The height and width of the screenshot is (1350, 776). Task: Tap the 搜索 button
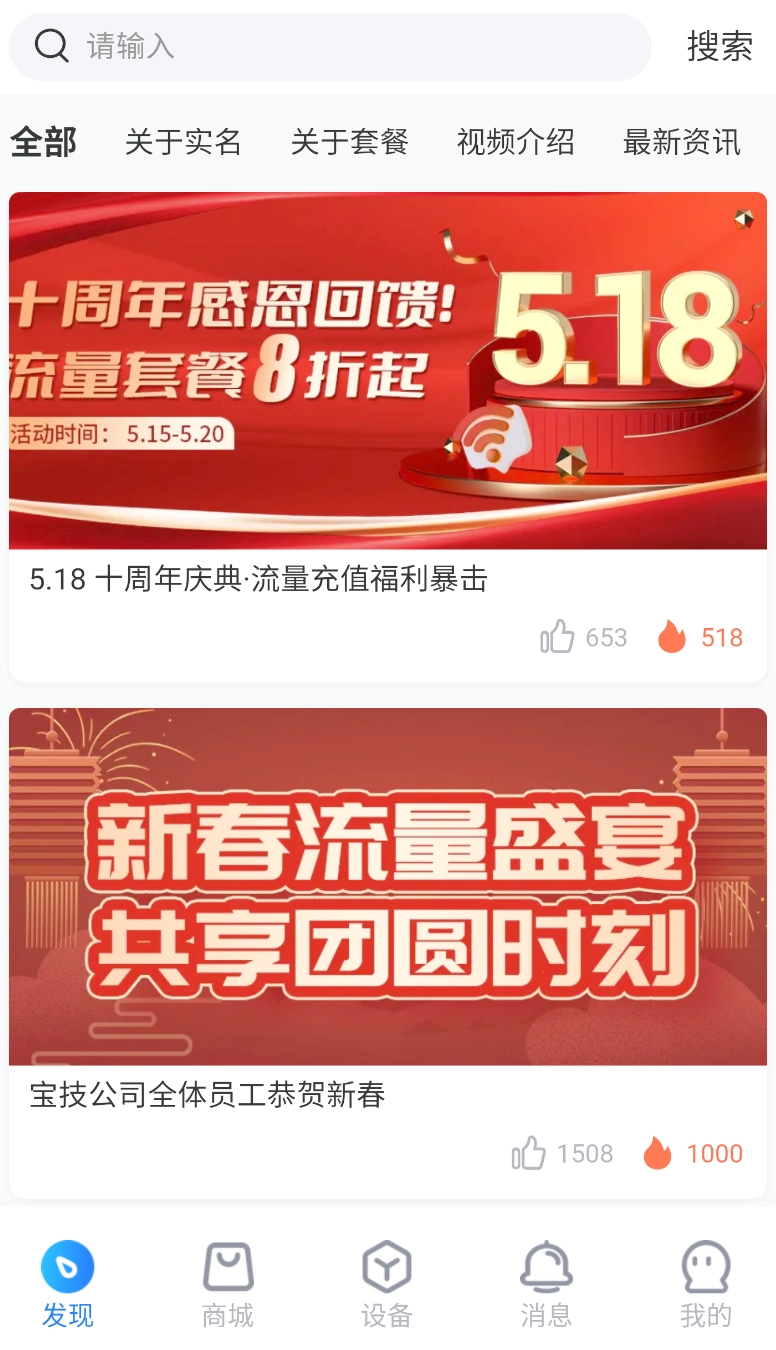719,46
